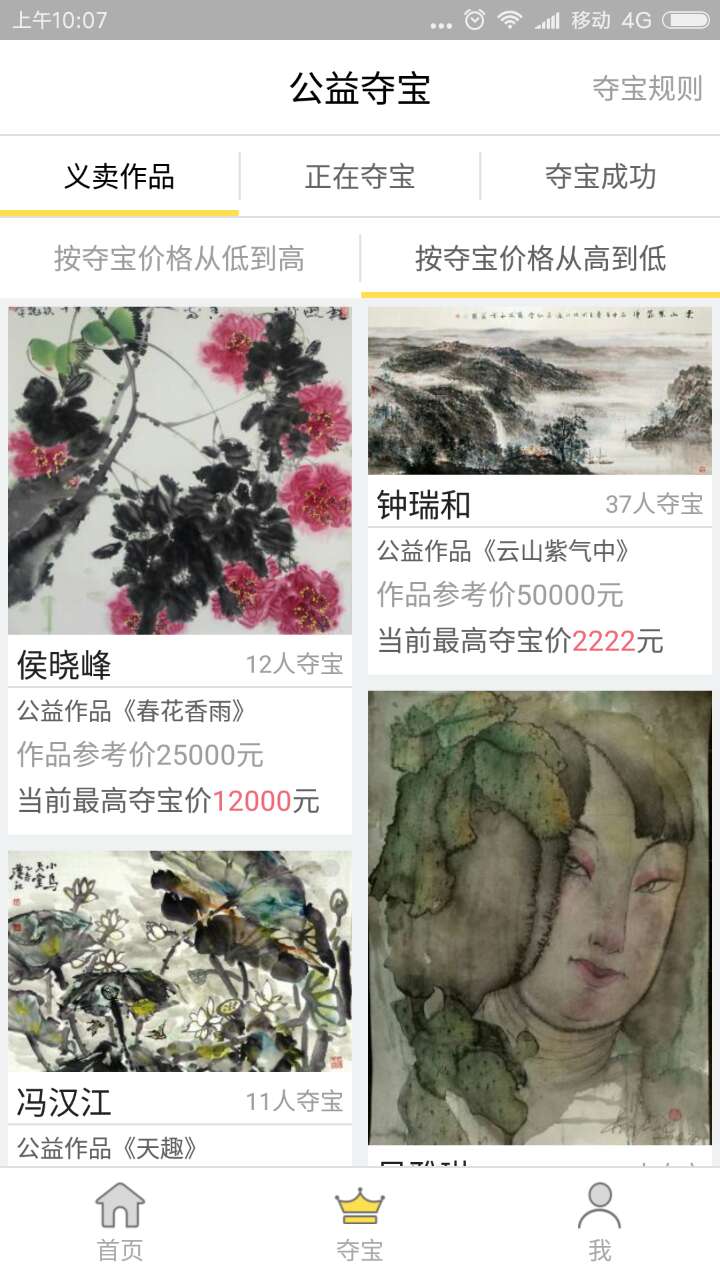Sort by 按夺宝价格从高到低
720x1280 pixels.
(540, 259)
